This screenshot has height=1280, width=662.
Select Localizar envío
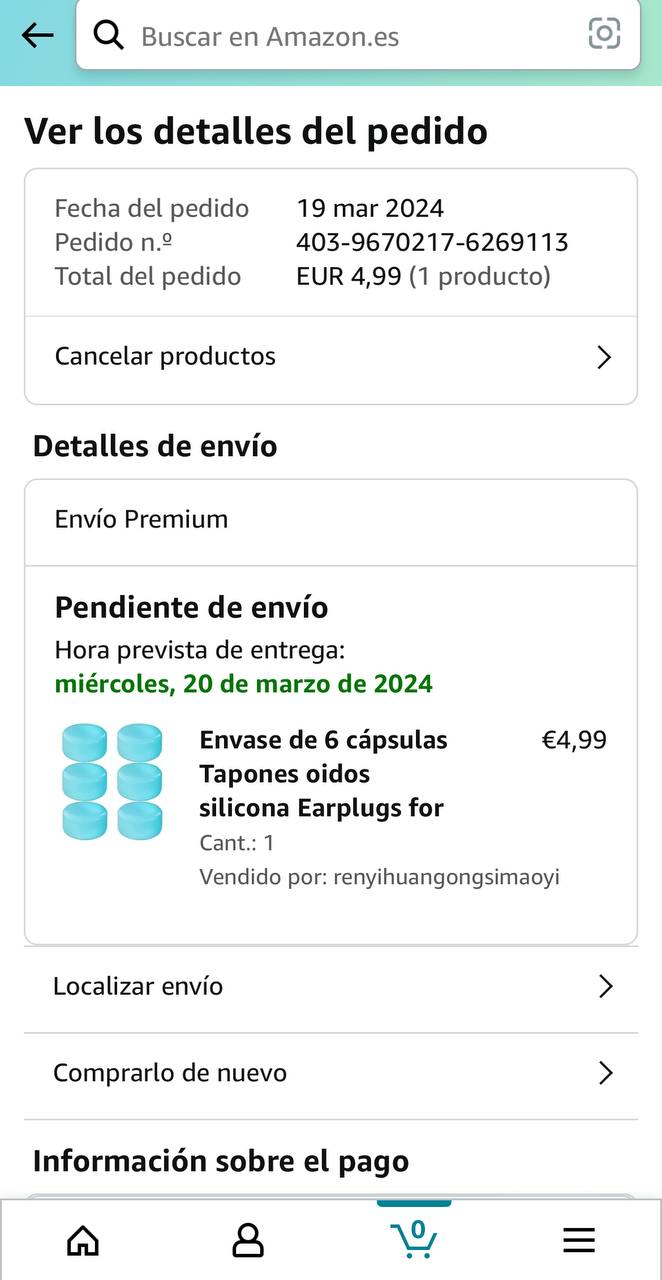[331, 987]
